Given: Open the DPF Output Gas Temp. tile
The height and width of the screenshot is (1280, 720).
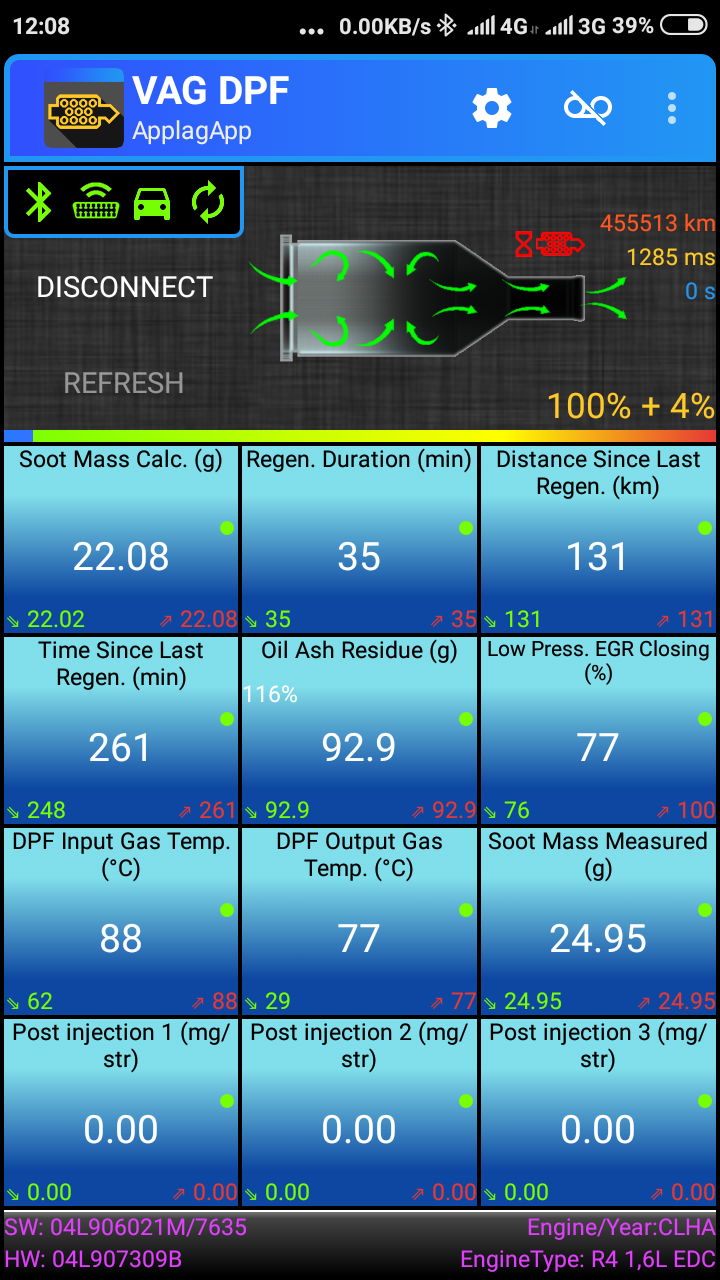Looking at the screenshot, I should (359, 921).
